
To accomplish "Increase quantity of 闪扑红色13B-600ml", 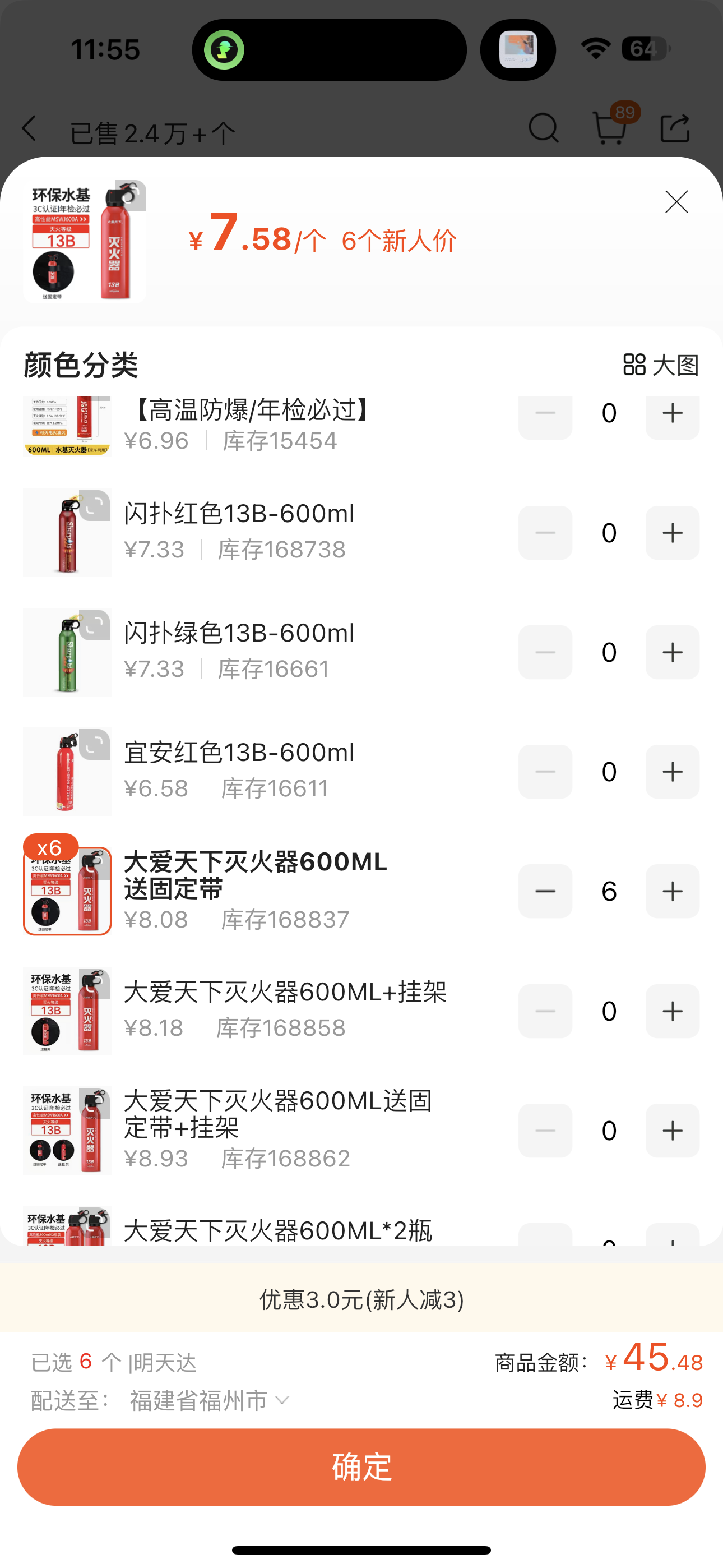I will point(672,533).
